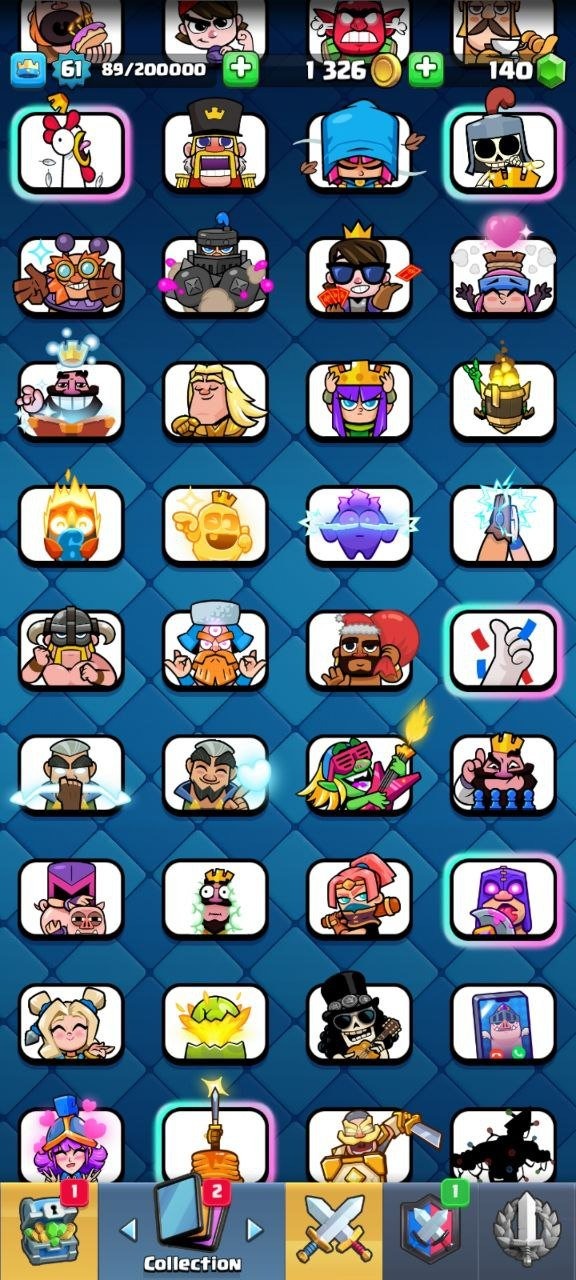Image resolution: width=576 pixels, height=1280 pixels.
Task: Select the chicken emote
Action: 71,151
